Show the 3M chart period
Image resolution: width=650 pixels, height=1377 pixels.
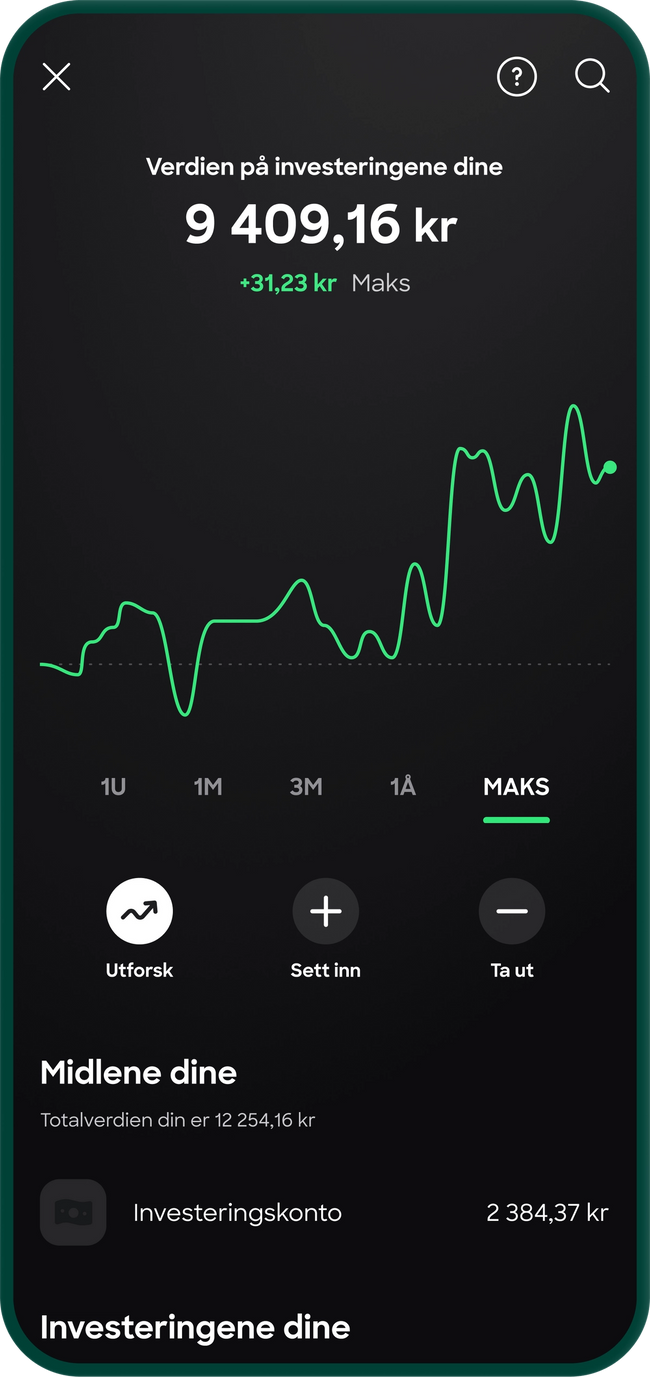(x=306, y=787)
